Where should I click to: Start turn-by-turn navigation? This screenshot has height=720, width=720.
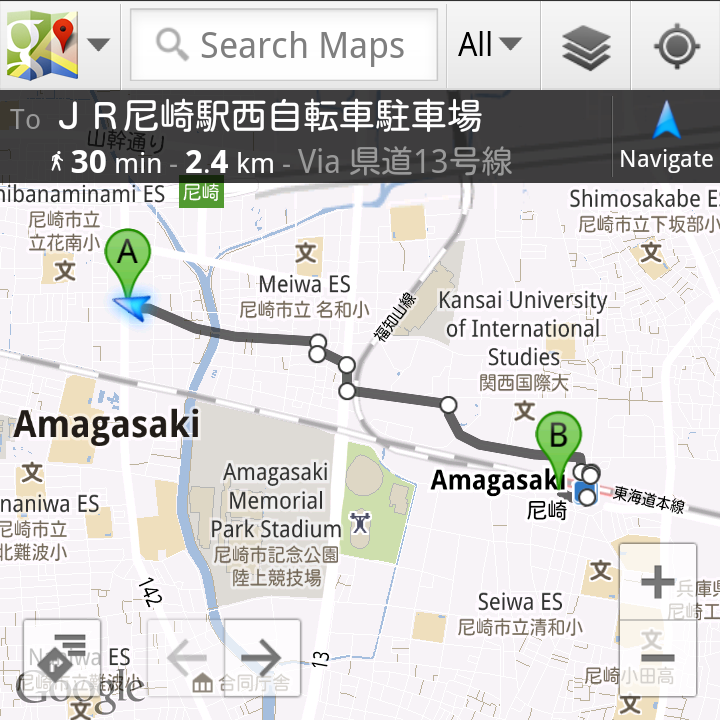point(666,137)
